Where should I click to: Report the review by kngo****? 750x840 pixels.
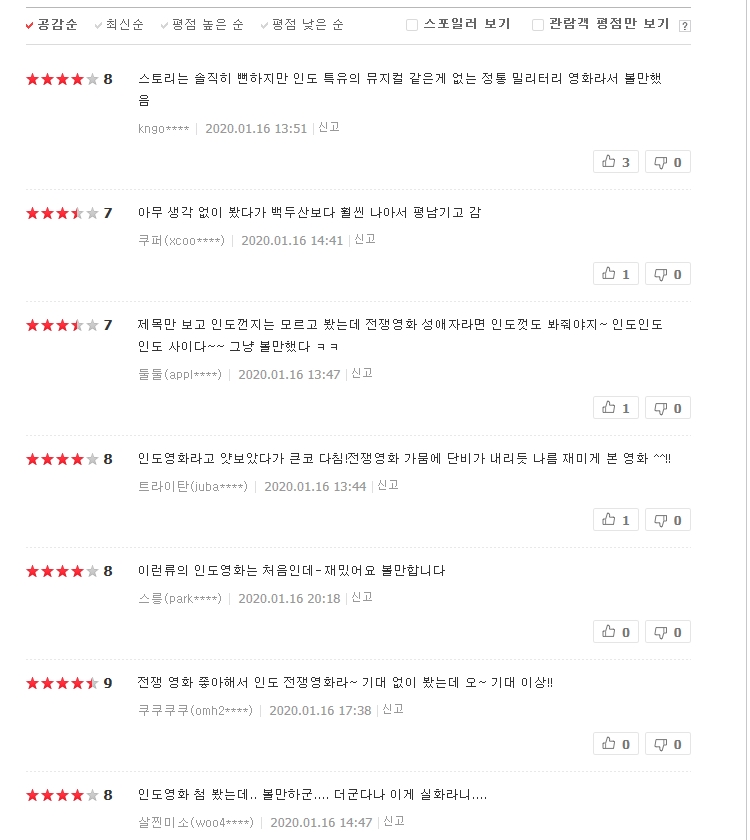(329, 127)
